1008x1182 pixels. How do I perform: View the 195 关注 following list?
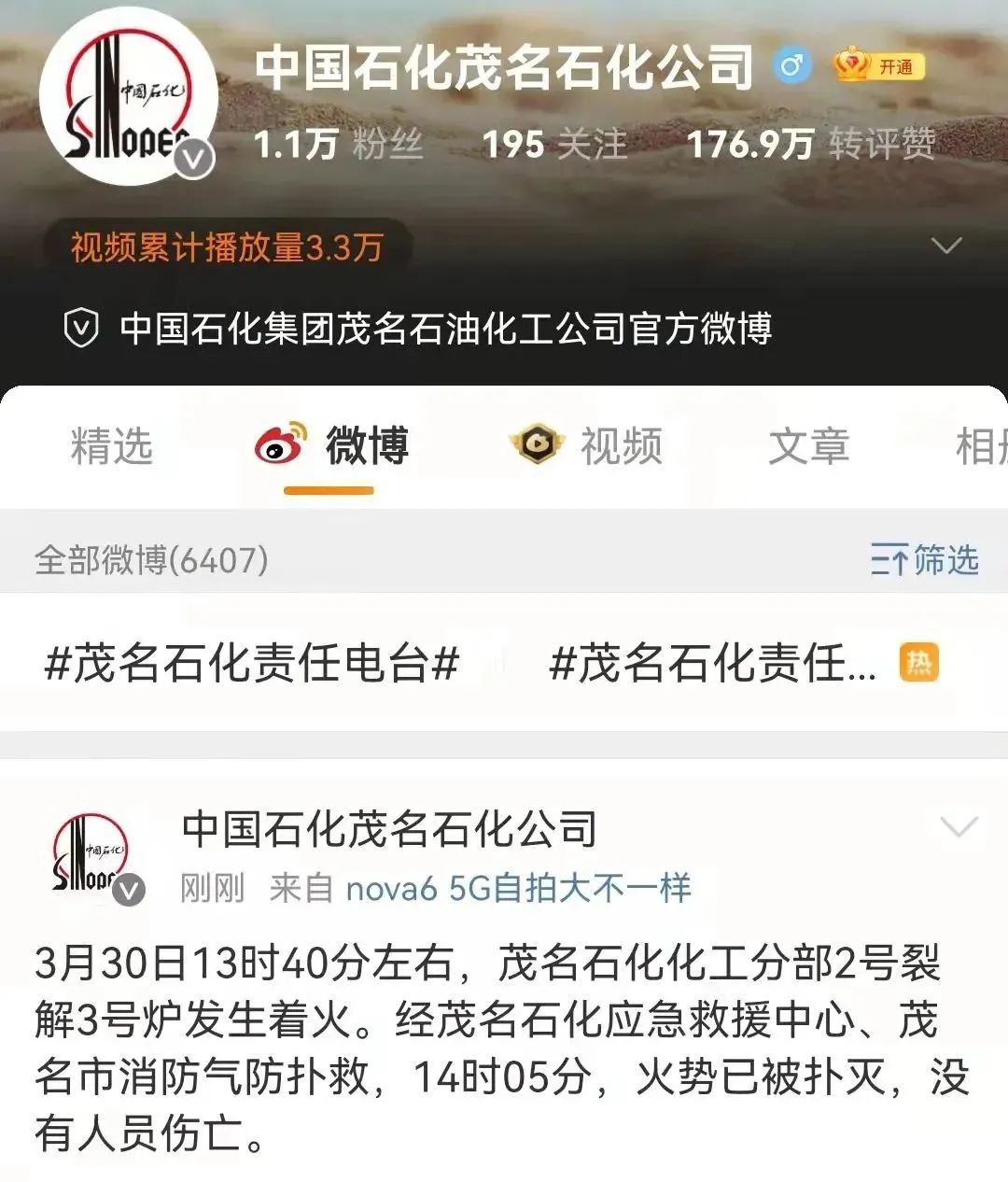(x=554, y=145)
